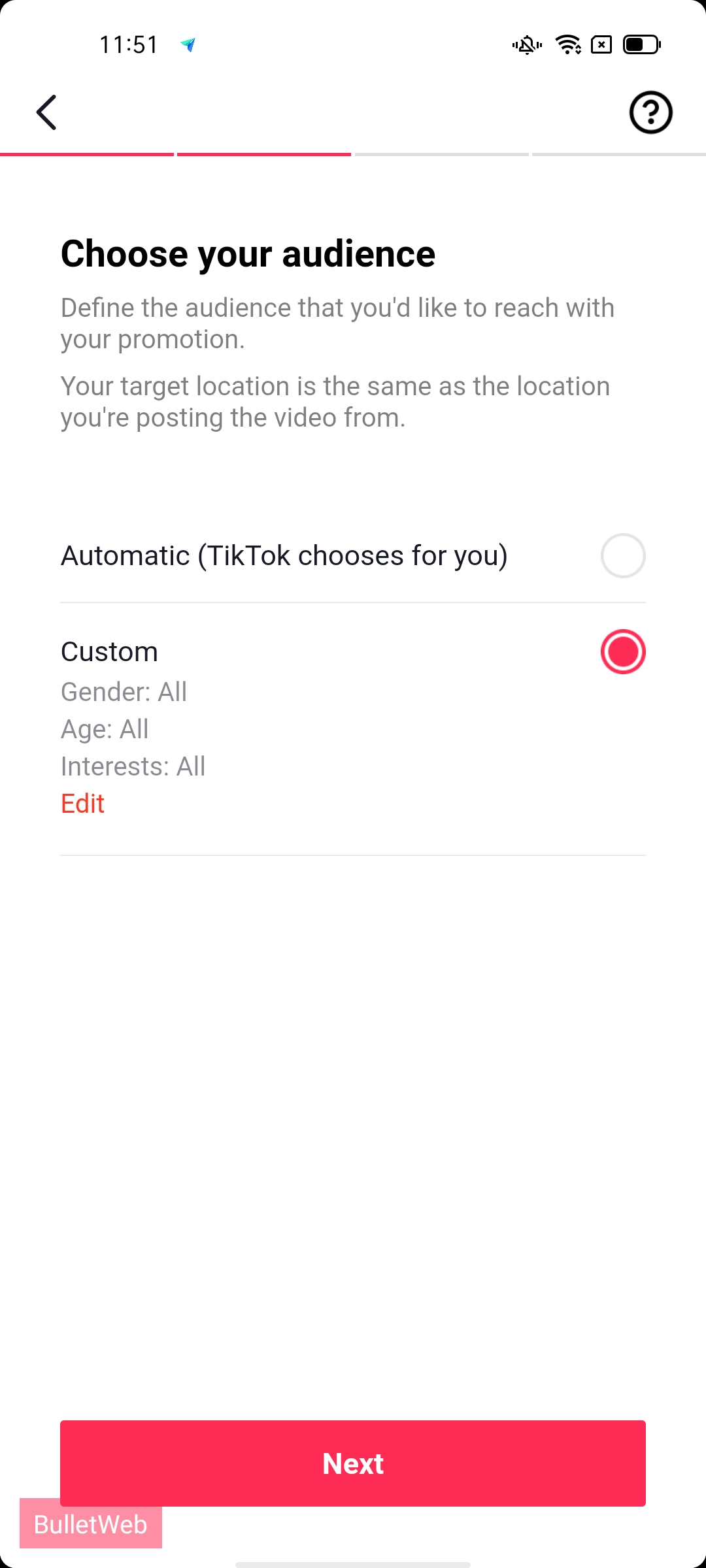Tap the Next button
The image size is (706, 1568).
click(353, 1463)
